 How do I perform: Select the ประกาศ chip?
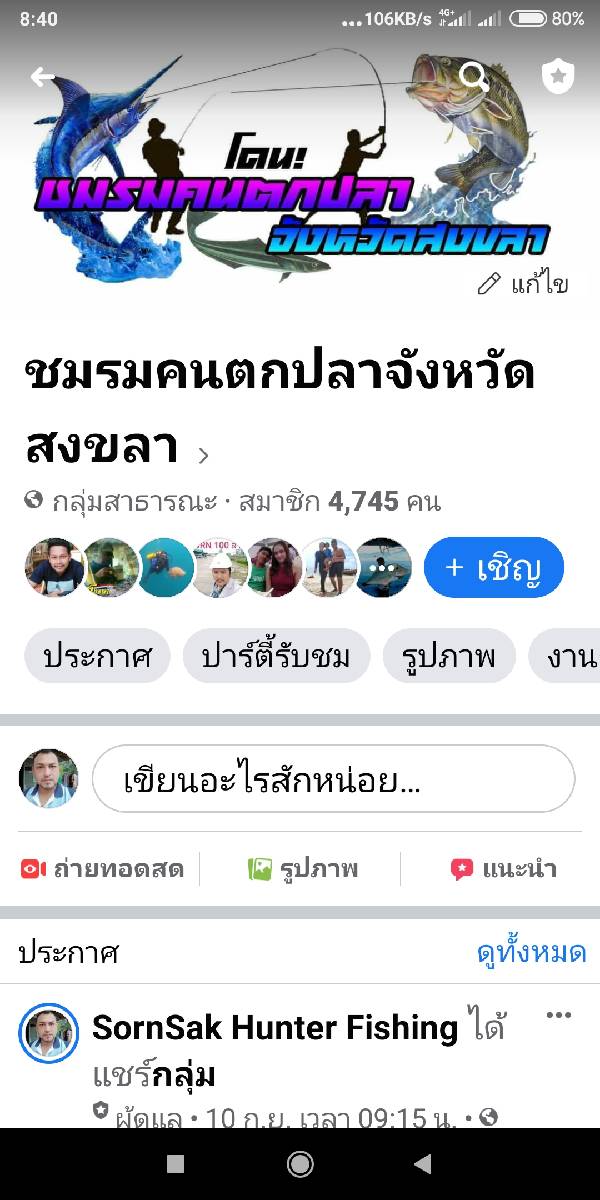(x=97, y=657)
